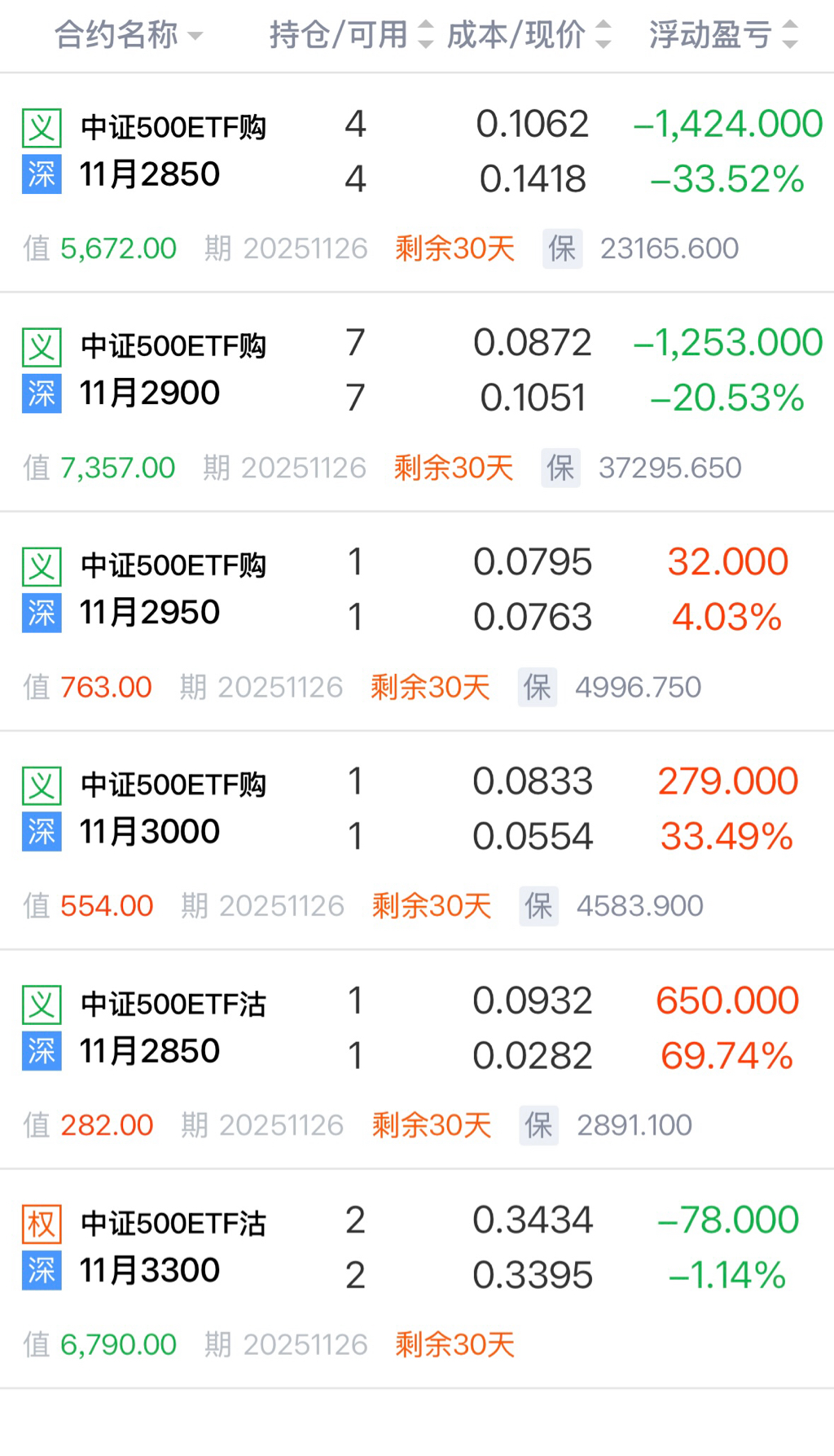834x1456 pixels.
Task: View 中证500ETF沽11月3300 position details
Action: pyautogui.click(x=173, y=1247)
